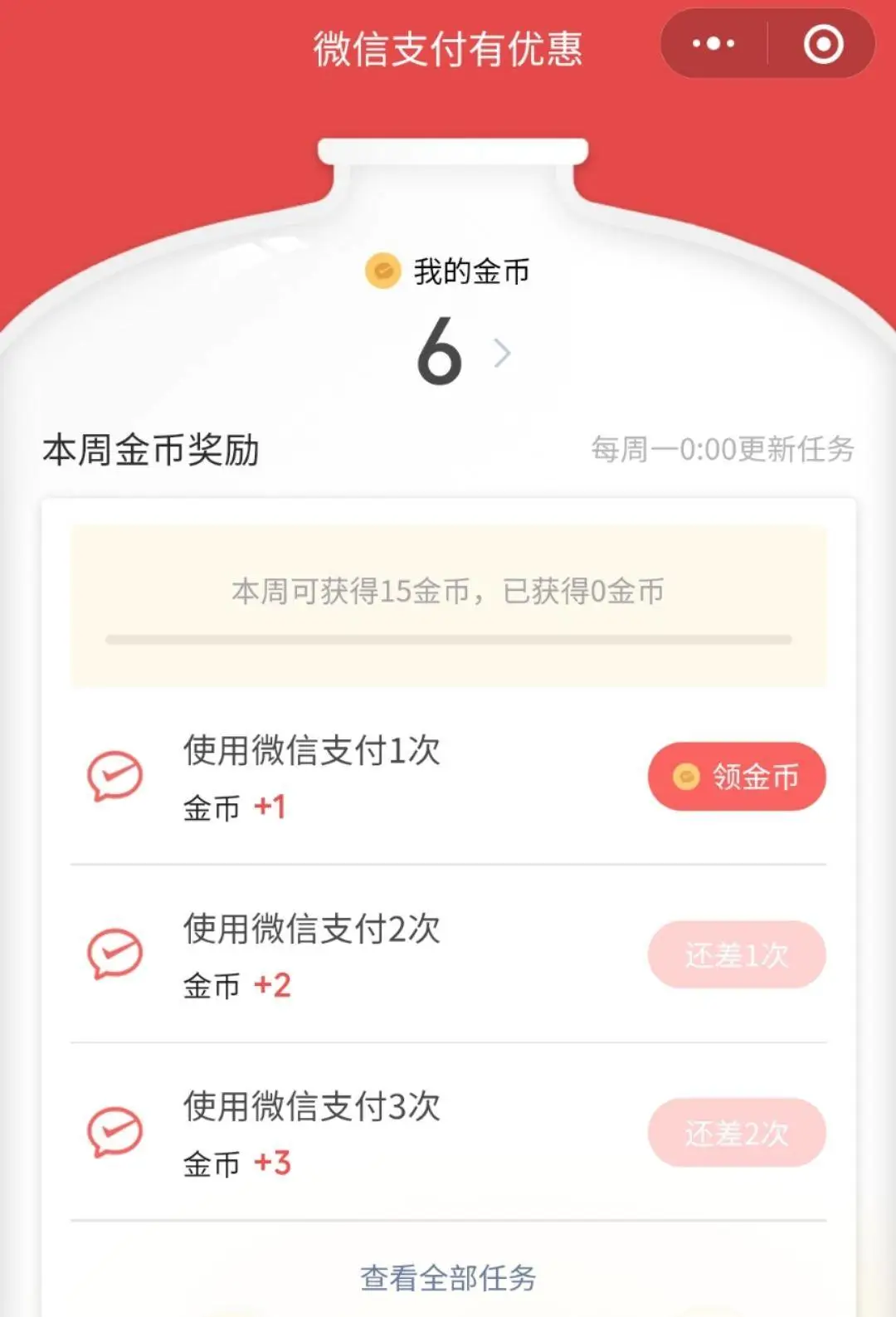The image size is (896, 1317).
Task: Open 查看全部任务 to see all tasks
Action: (448, 1278)
